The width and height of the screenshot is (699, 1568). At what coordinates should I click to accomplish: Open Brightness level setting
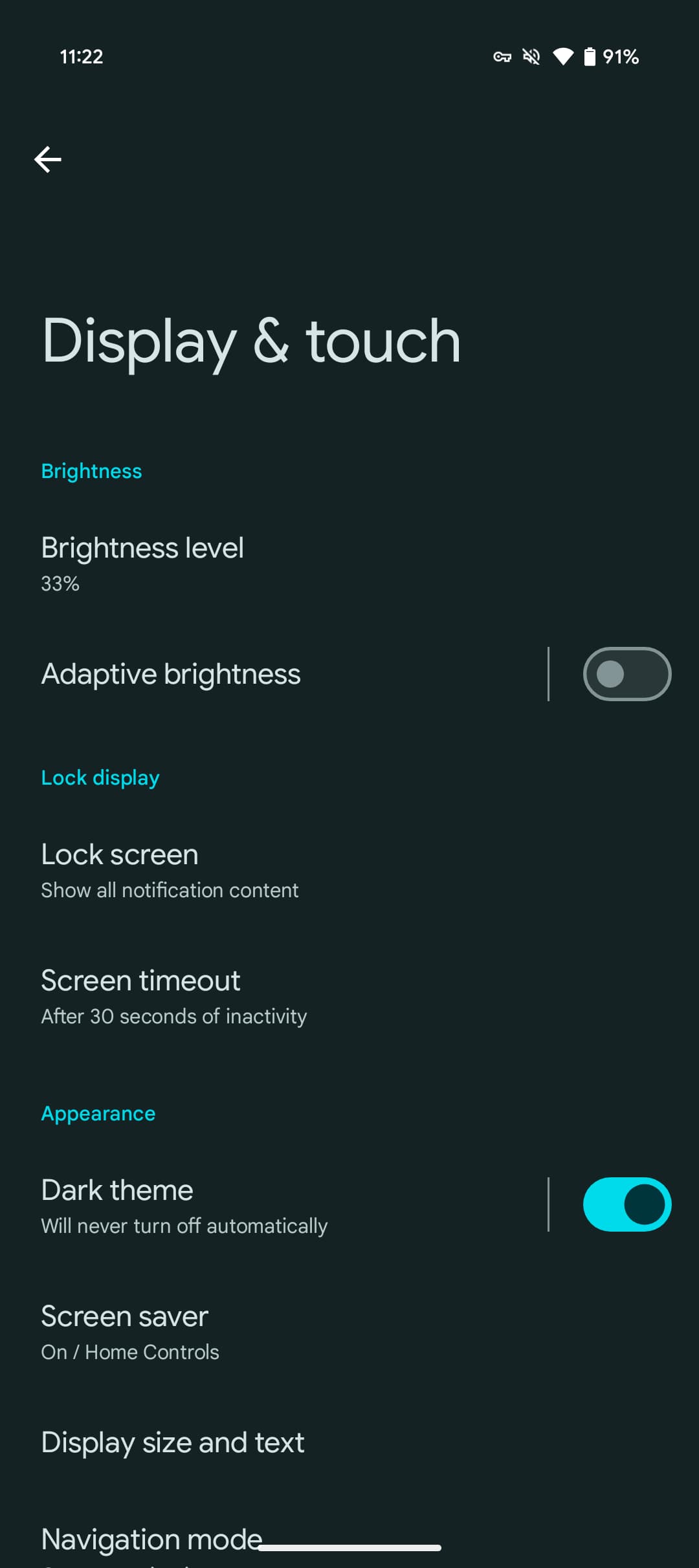(142, 563)
